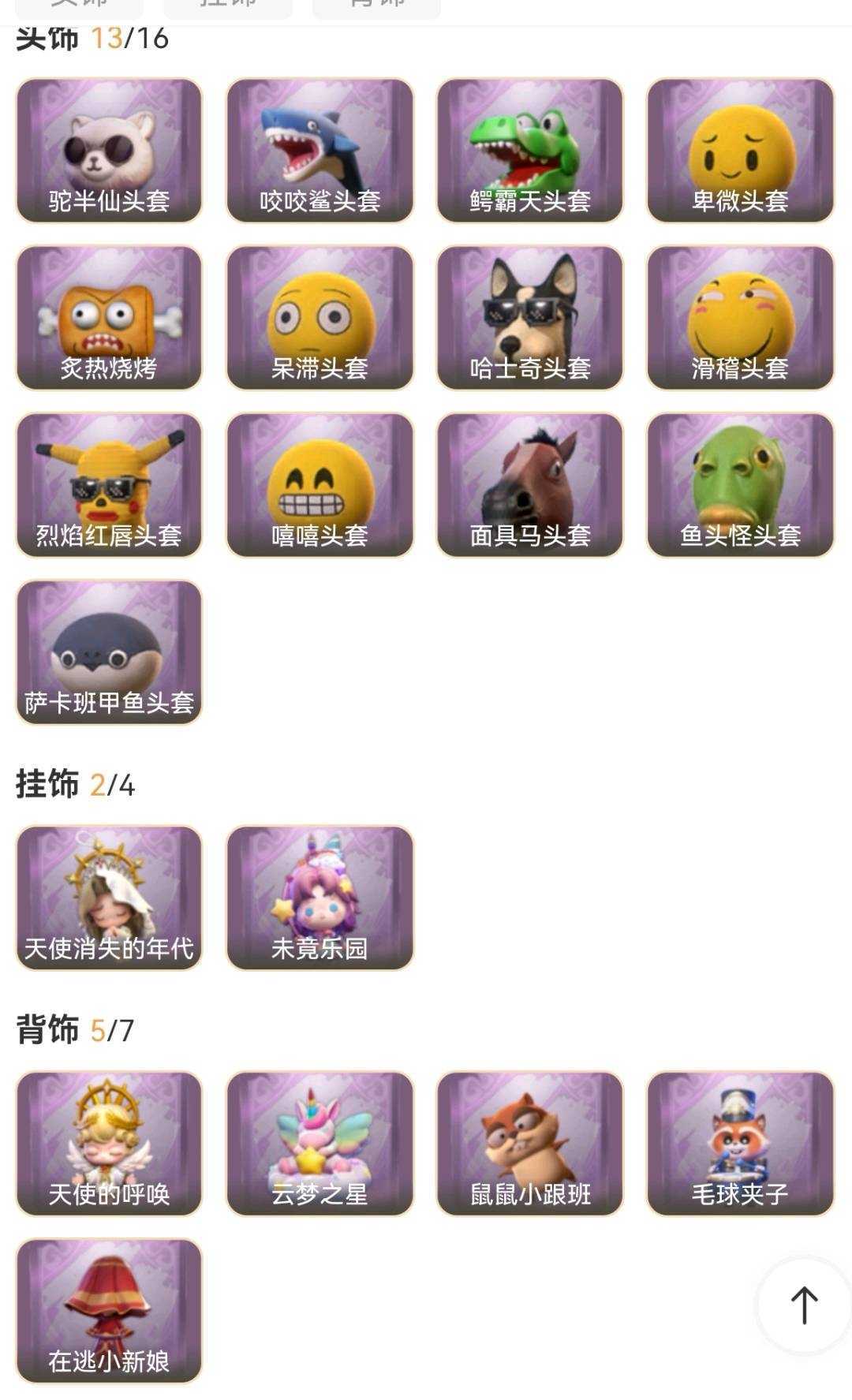Select the 咬咬鲨头套 headgear card
852x1400 pixels.
(319, 150)
